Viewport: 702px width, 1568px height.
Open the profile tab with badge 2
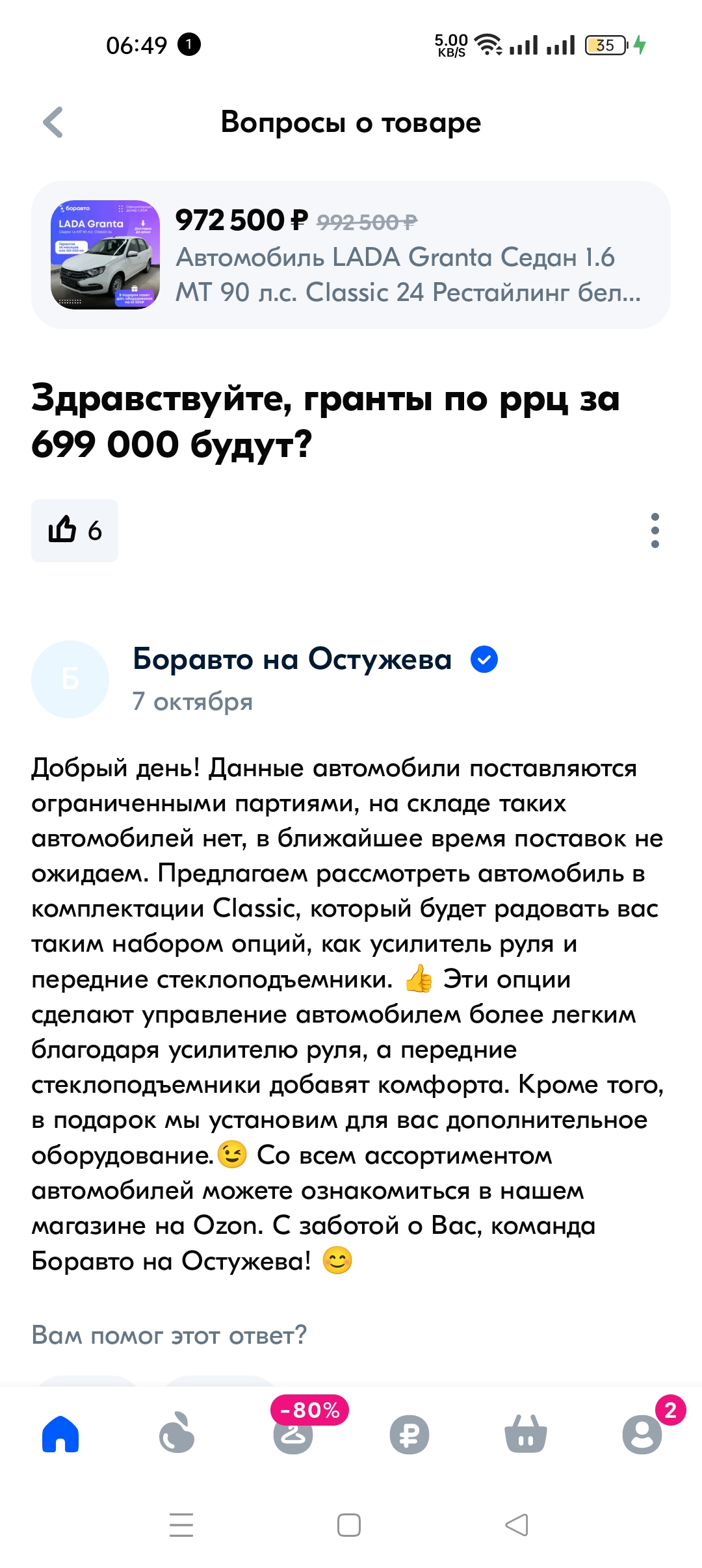[642, 1433]
